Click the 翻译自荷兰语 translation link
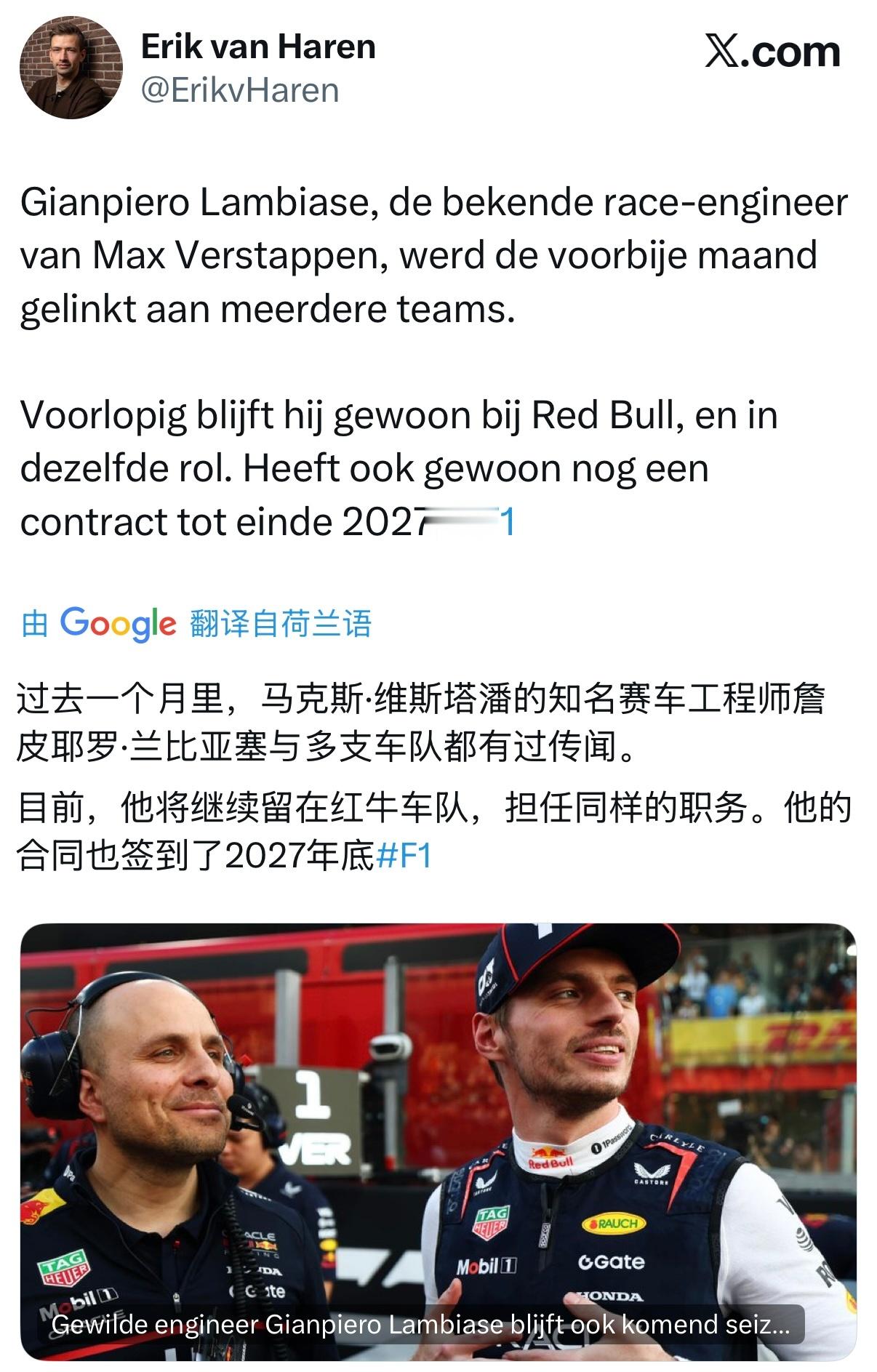The height and width of the screenshot is (1372, 877). 280,622
